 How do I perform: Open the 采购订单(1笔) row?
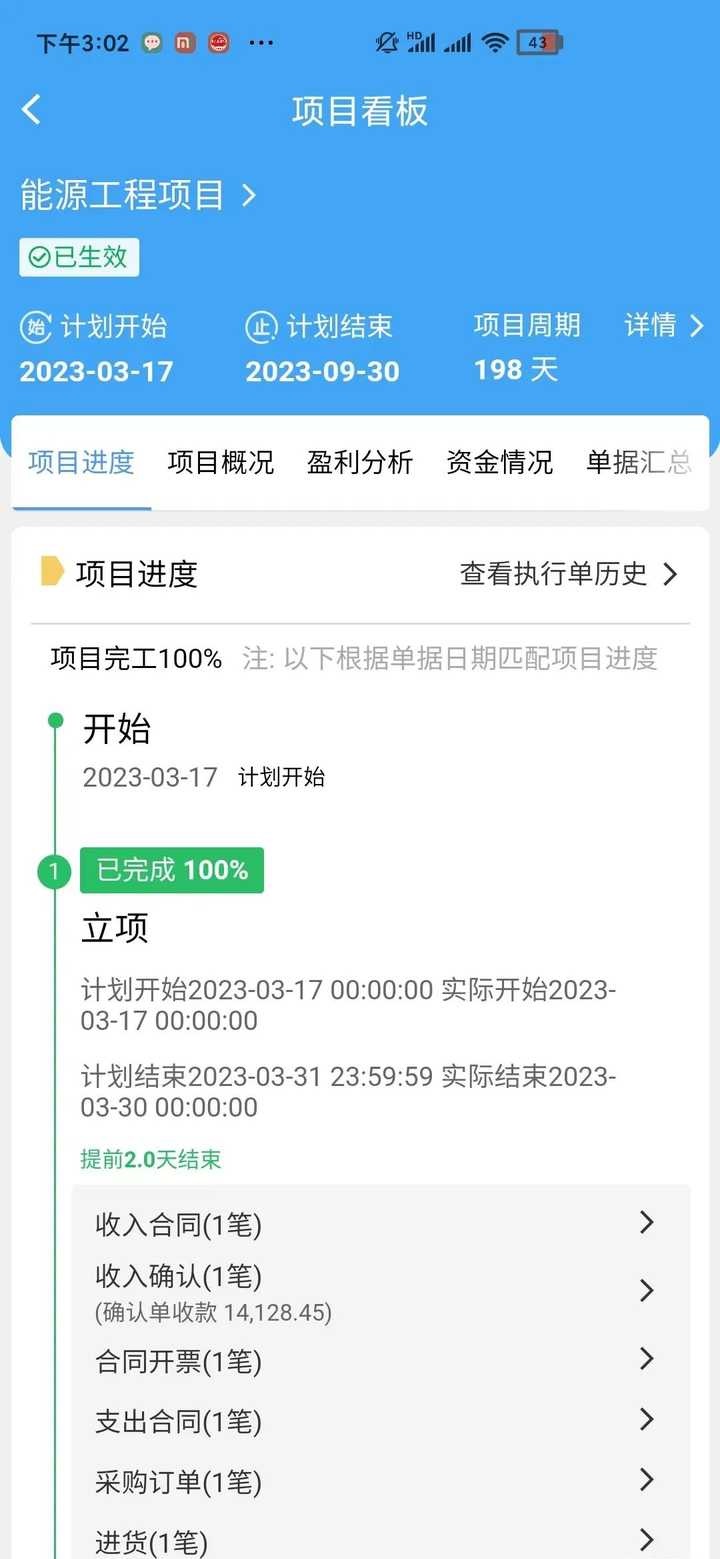pyautogui.click(x=380, y=1481)
